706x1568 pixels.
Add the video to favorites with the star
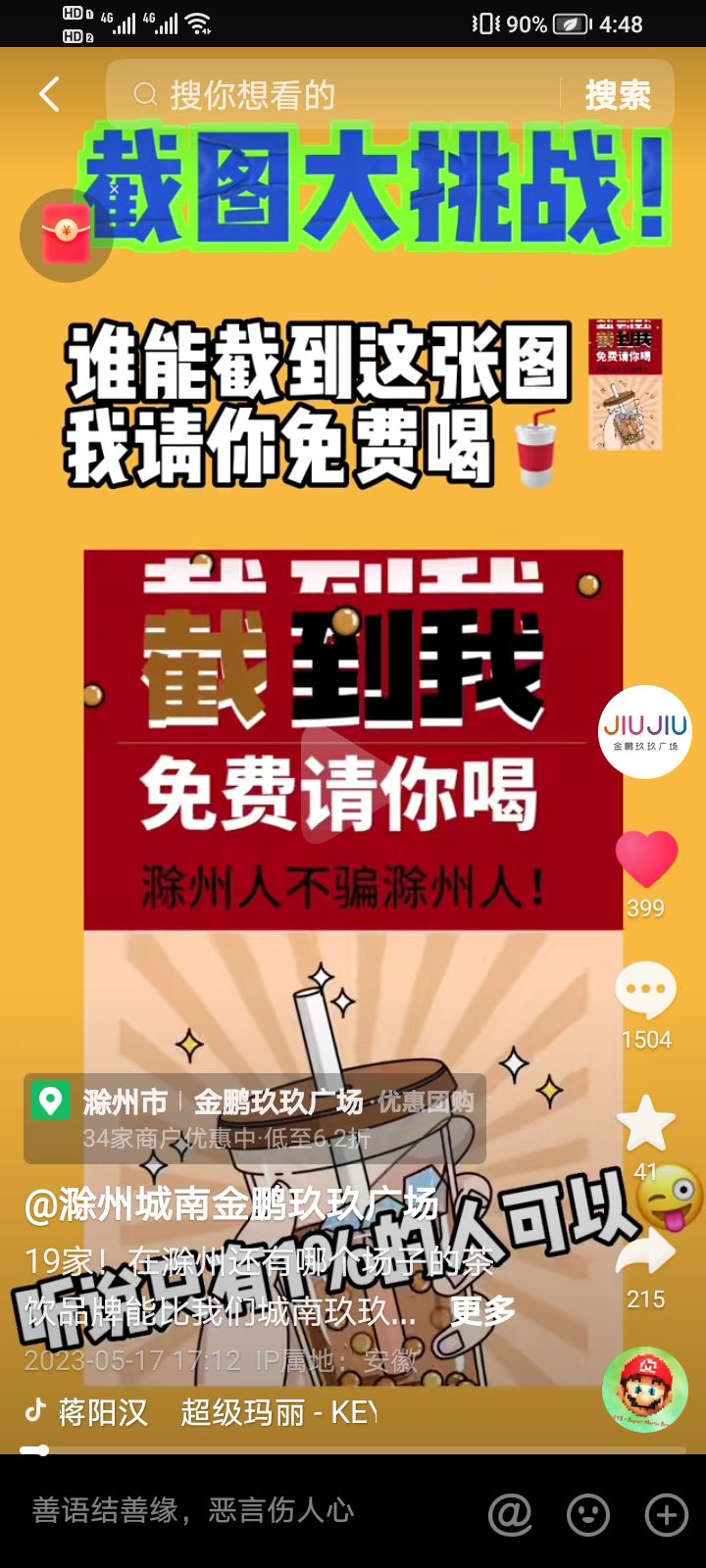pos(646,1123)
